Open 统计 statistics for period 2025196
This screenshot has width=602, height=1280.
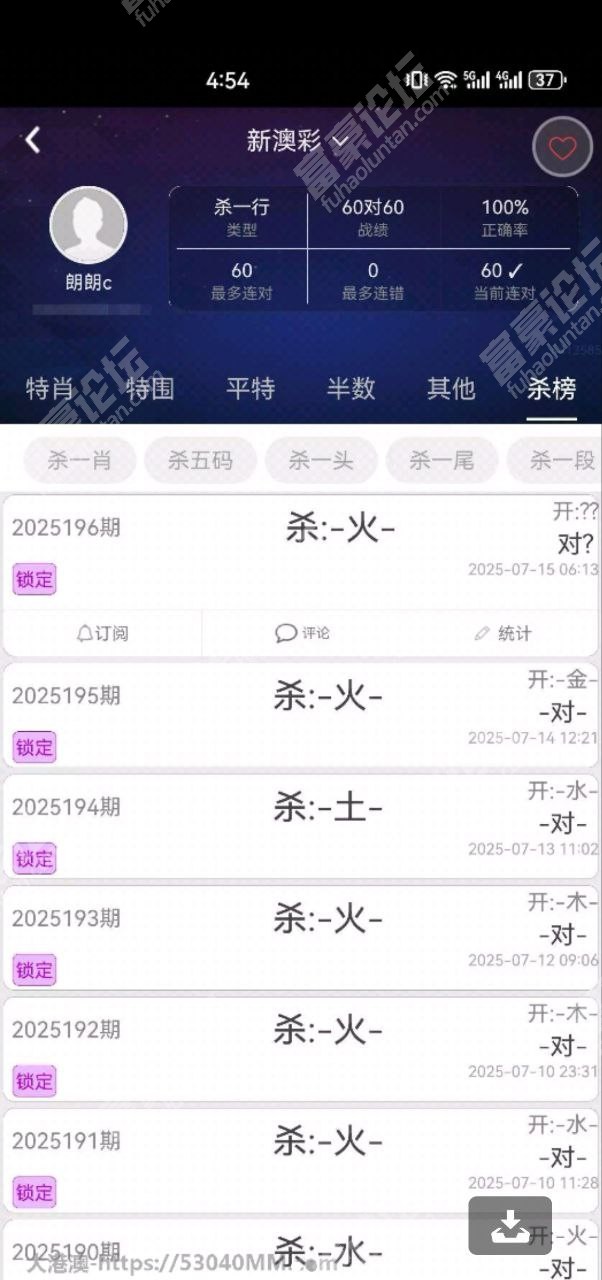click(x=502, y=633)
